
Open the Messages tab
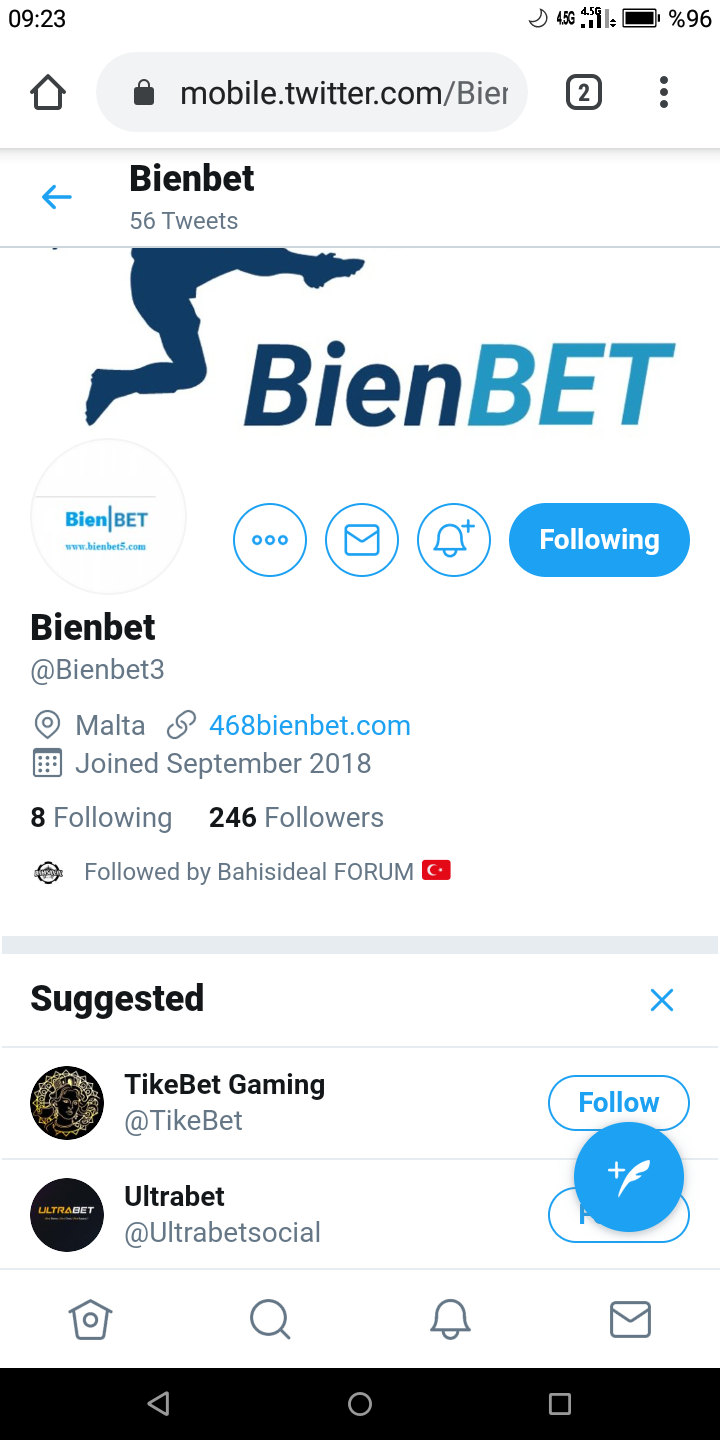[630, 1319]
